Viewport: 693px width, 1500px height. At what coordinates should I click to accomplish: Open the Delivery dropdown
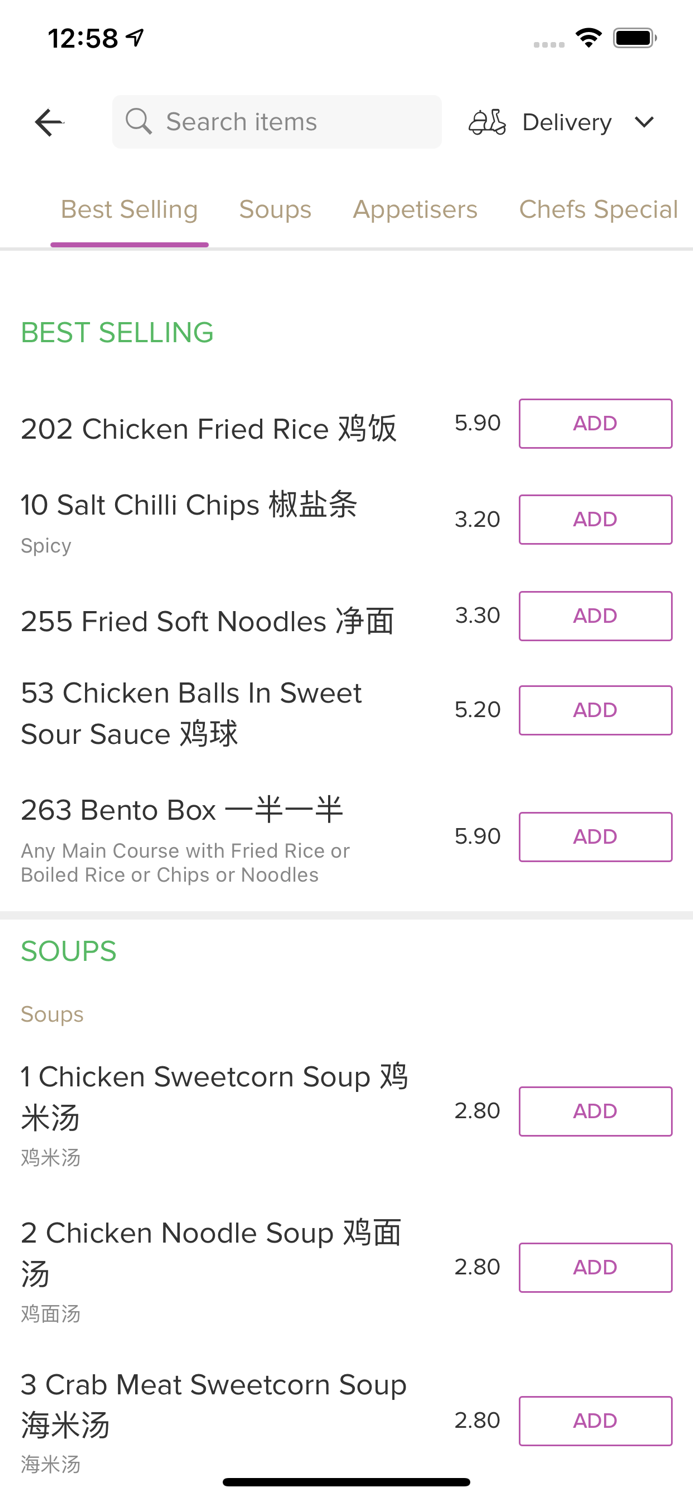(x=562, y=122)
